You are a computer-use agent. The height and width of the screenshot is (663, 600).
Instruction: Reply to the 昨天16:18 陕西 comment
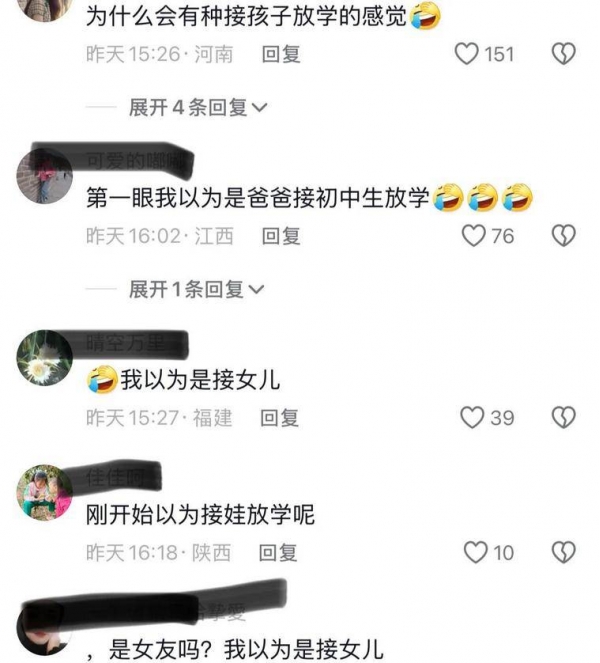[279, 552]
